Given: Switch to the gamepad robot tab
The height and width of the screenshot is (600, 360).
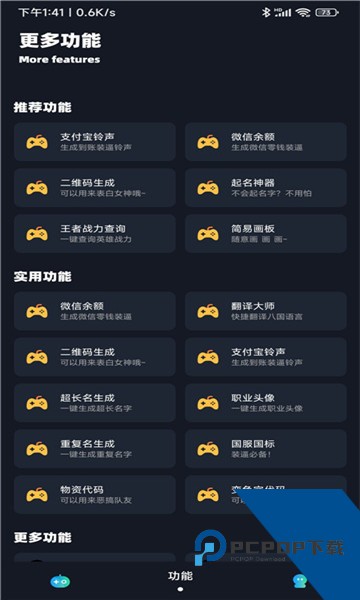Looking at the screenshot, I should pos(60,582).
